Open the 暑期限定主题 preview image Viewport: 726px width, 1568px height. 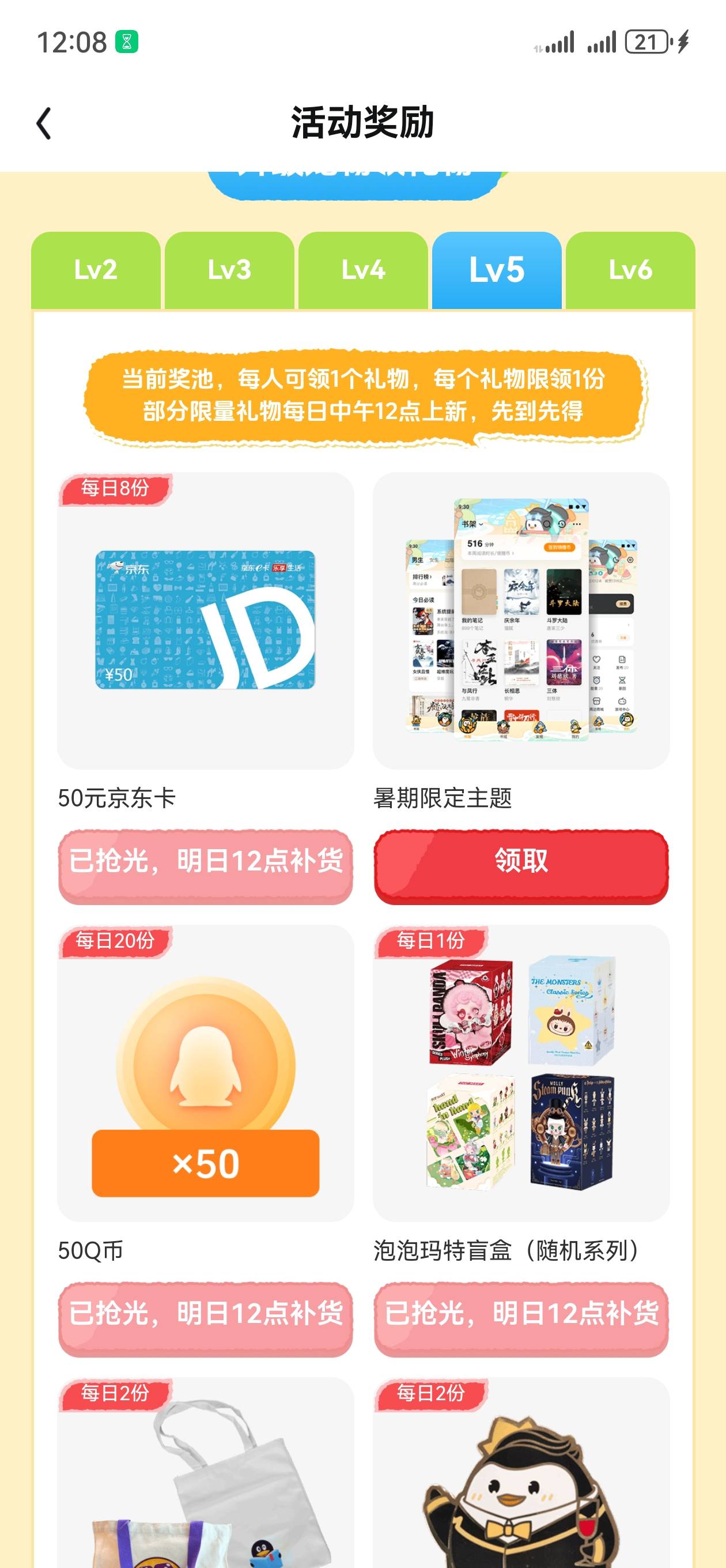(x=521, y=620)
